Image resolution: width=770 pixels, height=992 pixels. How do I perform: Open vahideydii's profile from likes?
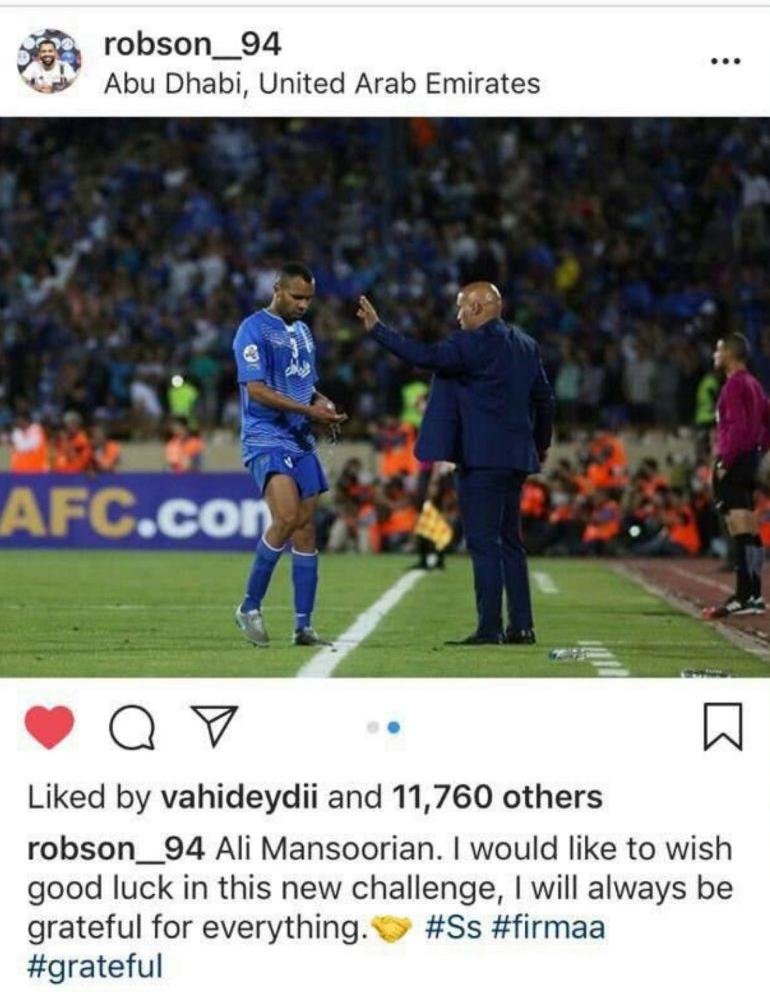pos(240,797)
